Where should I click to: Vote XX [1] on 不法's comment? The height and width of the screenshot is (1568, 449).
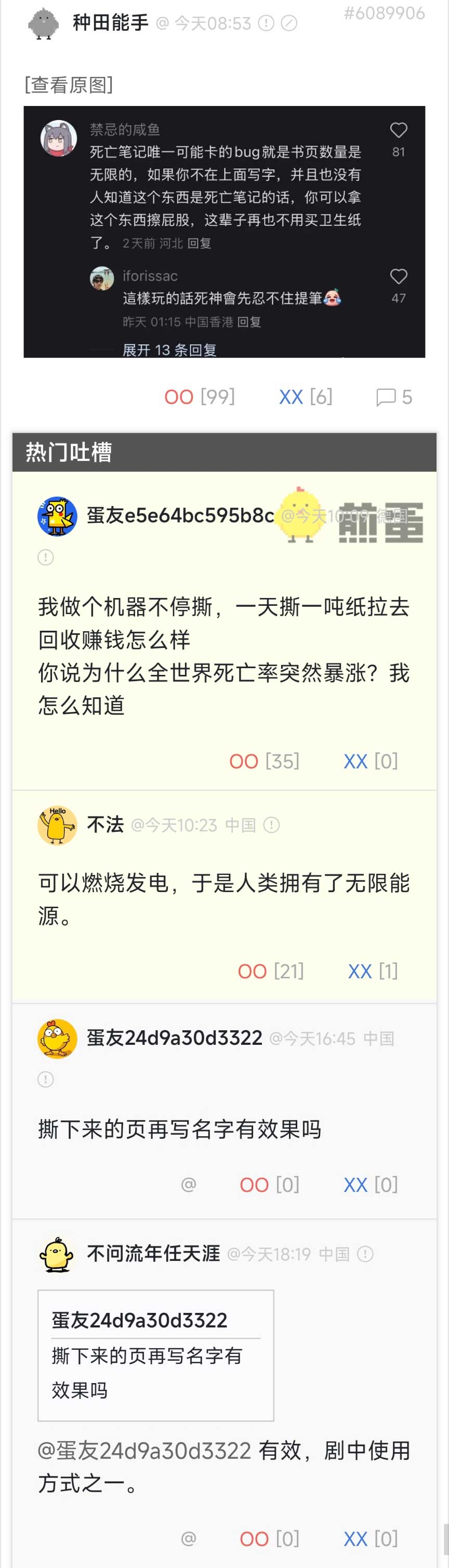372,971
